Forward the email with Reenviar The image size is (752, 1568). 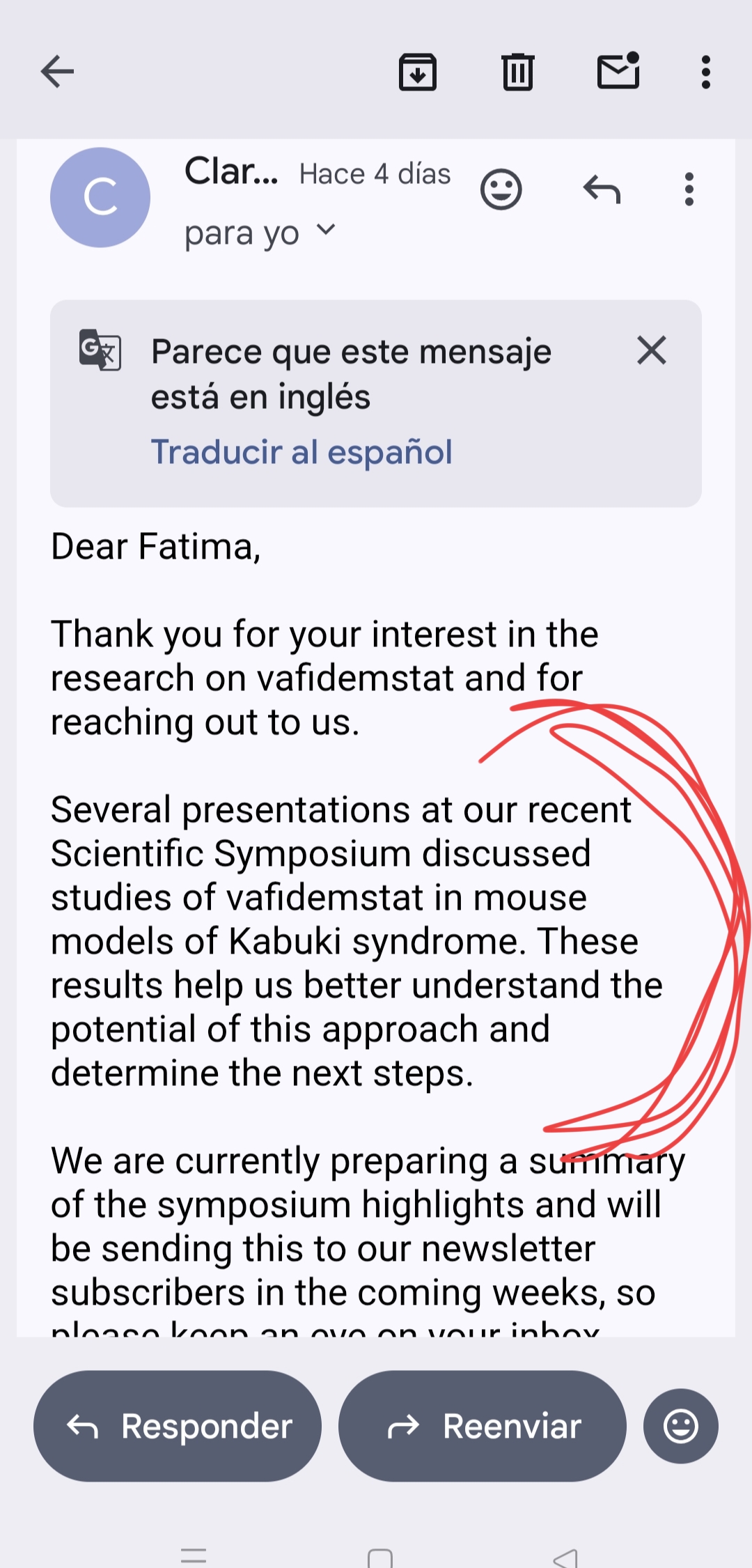[x=483, y=1426]
